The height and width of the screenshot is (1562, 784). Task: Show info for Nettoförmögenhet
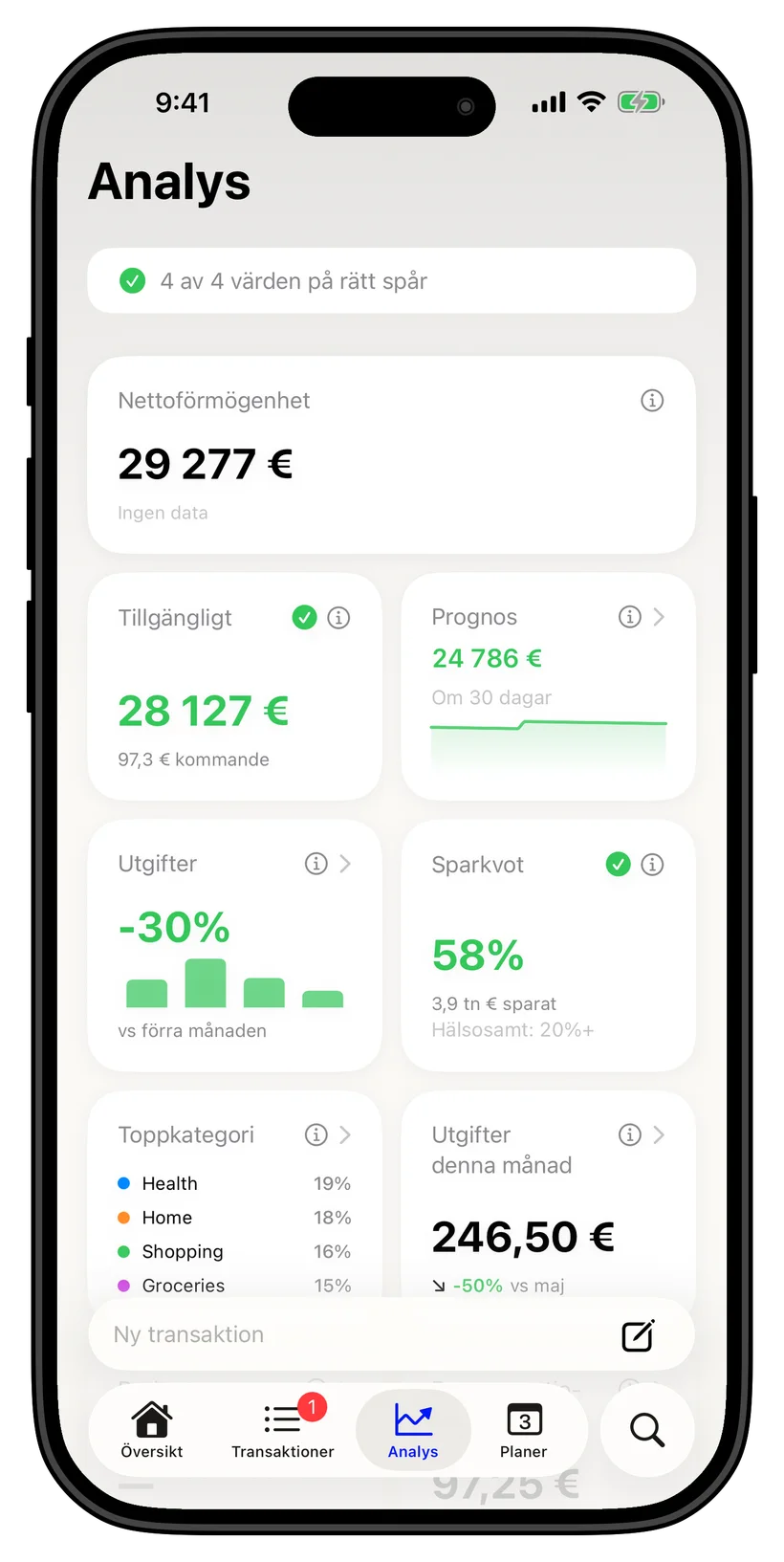pos(652,401)
